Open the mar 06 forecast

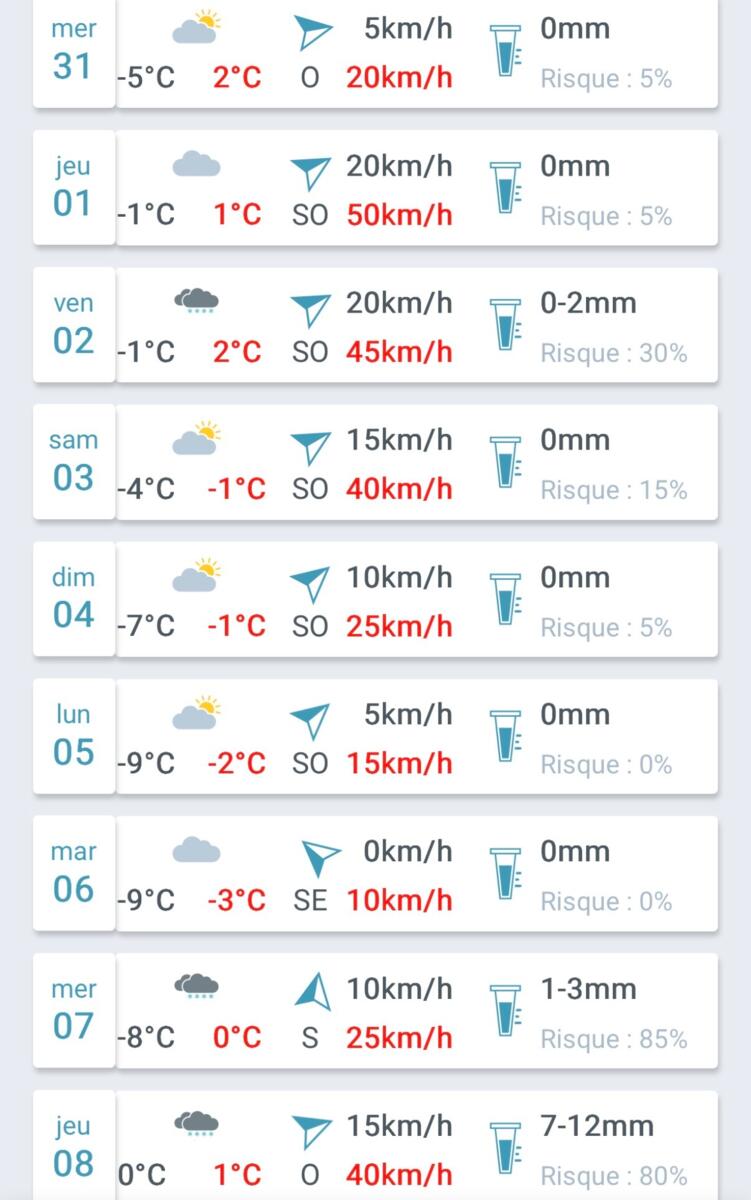(375, 874)
